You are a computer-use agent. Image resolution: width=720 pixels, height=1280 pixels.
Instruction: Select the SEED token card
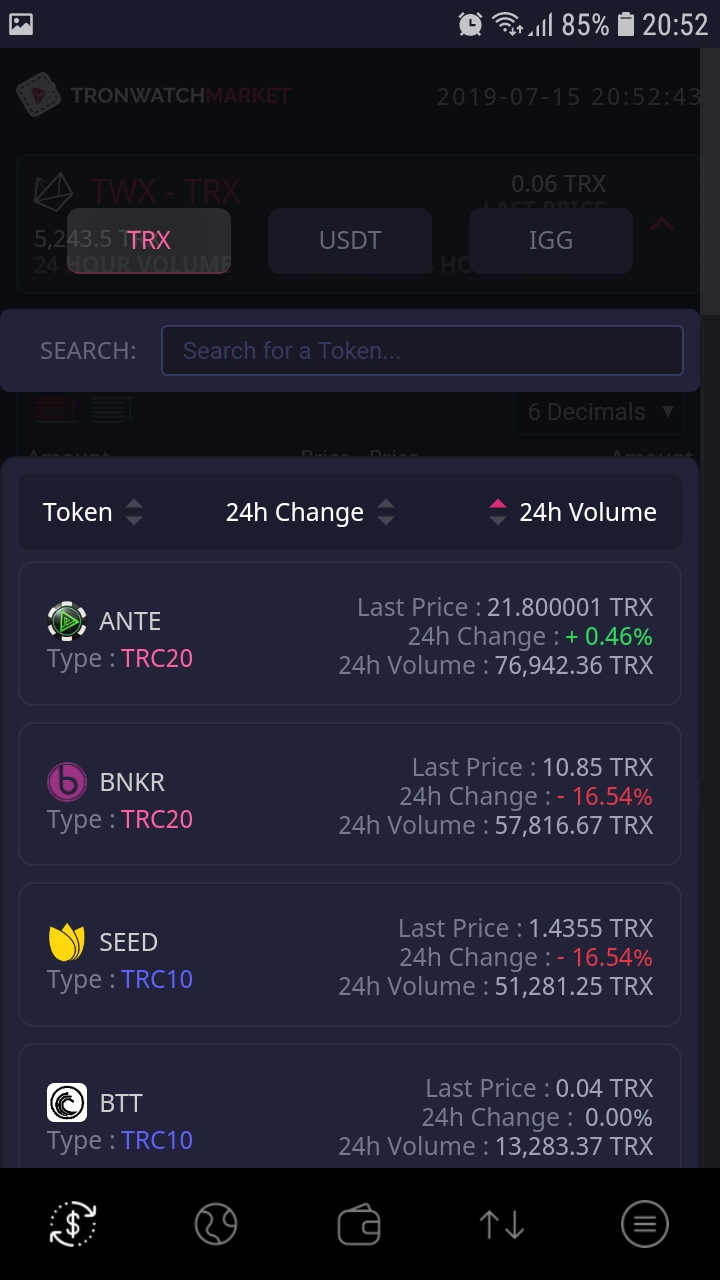click(350, 955)
